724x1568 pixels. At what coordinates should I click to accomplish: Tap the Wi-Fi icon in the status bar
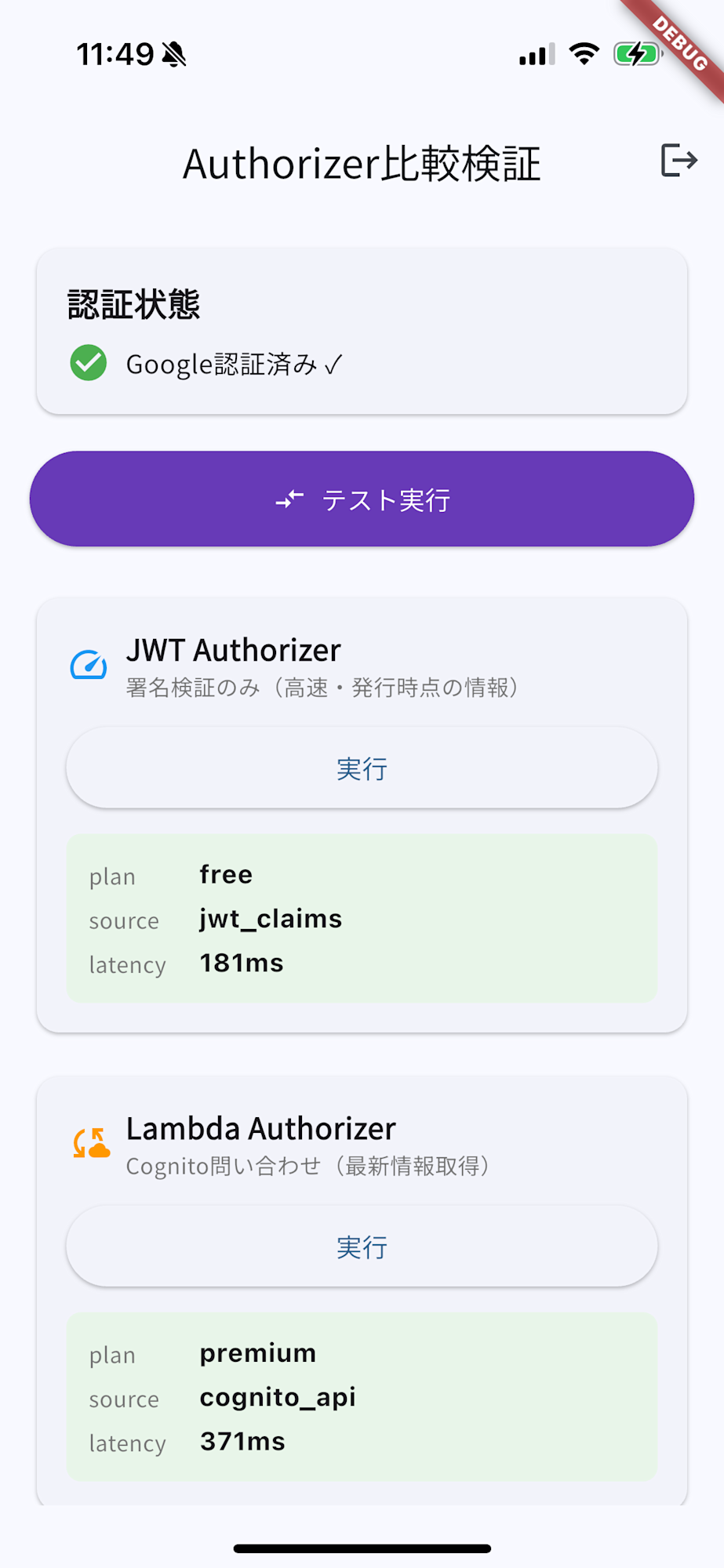[584, 53]
